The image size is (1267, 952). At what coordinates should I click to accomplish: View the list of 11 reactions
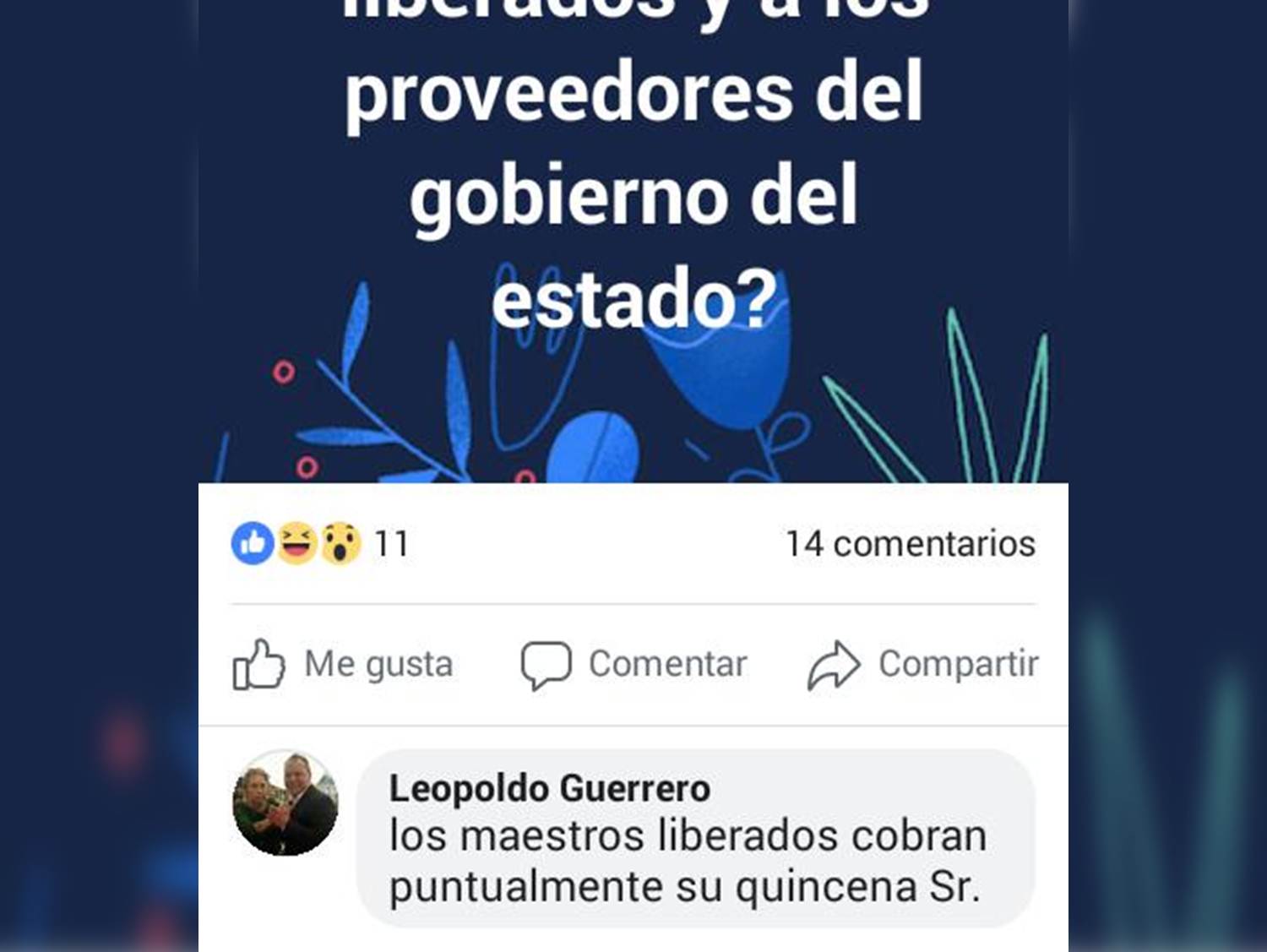[321, 543]
